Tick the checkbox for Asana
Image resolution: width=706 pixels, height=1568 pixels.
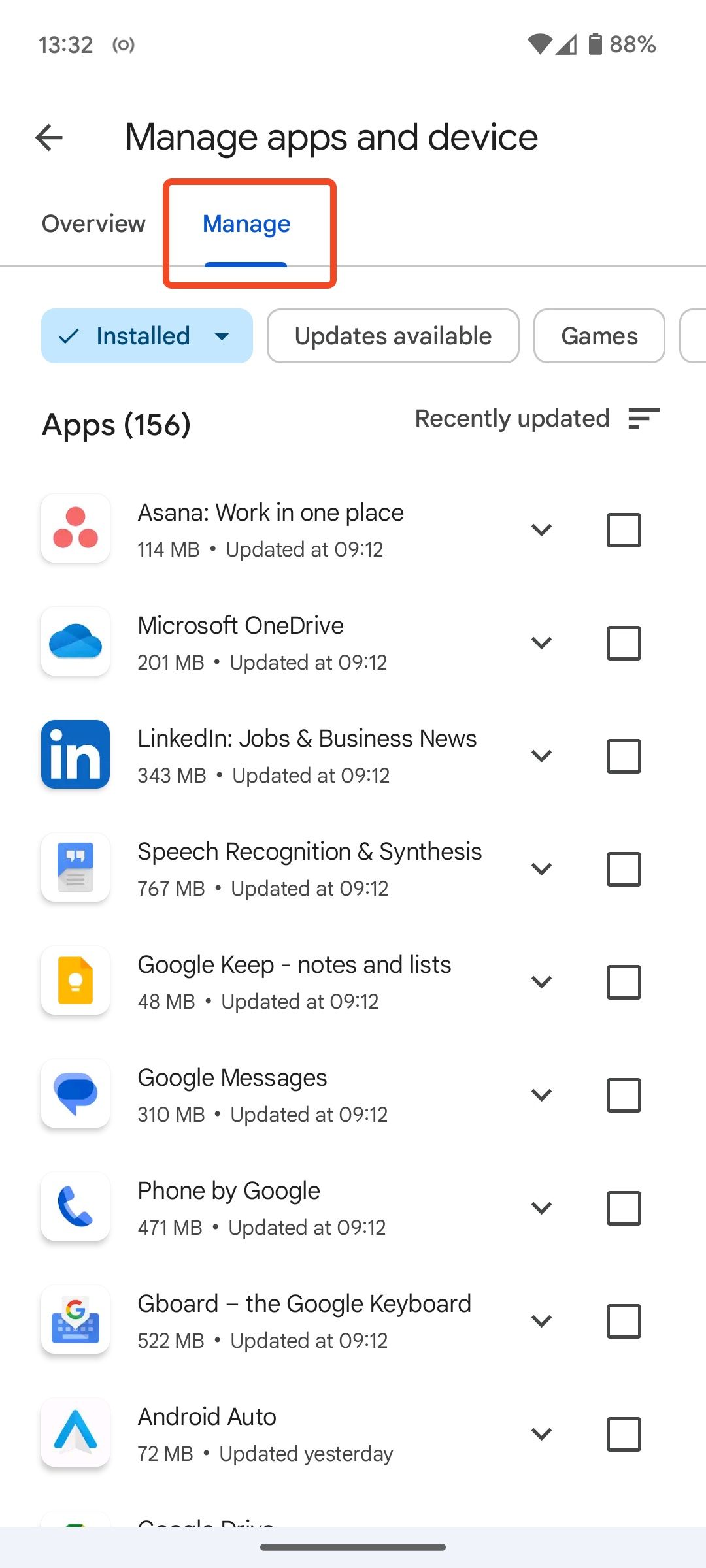pos(624,530)
